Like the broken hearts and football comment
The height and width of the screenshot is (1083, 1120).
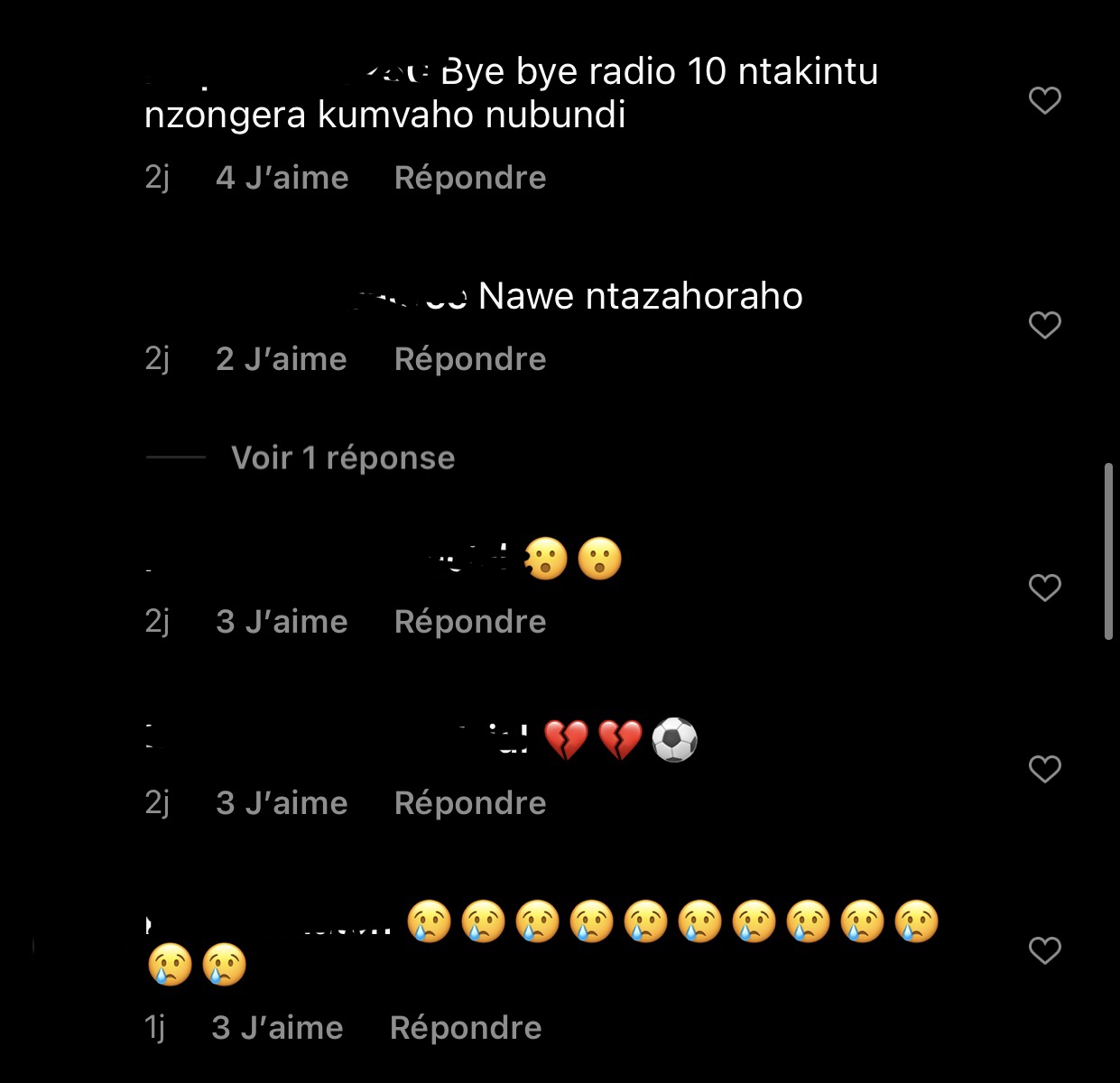[1044, 769]
